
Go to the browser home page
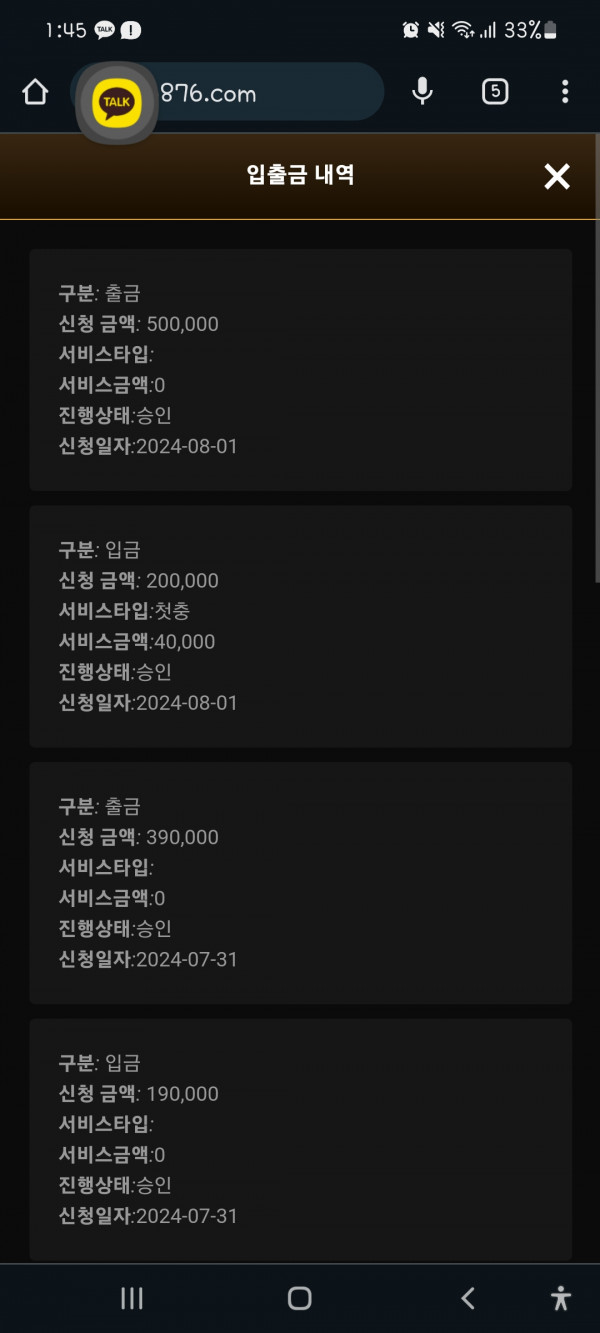point(35,93)
